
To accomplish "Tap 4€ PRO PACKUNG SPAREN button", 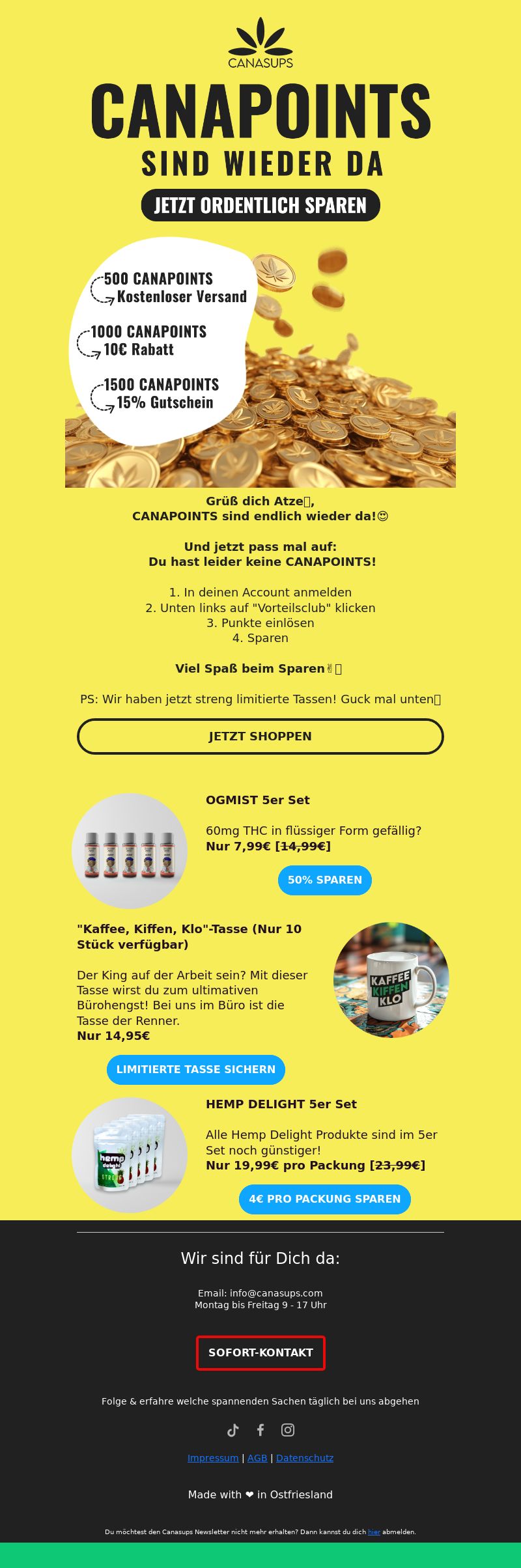I will 324,1199.
